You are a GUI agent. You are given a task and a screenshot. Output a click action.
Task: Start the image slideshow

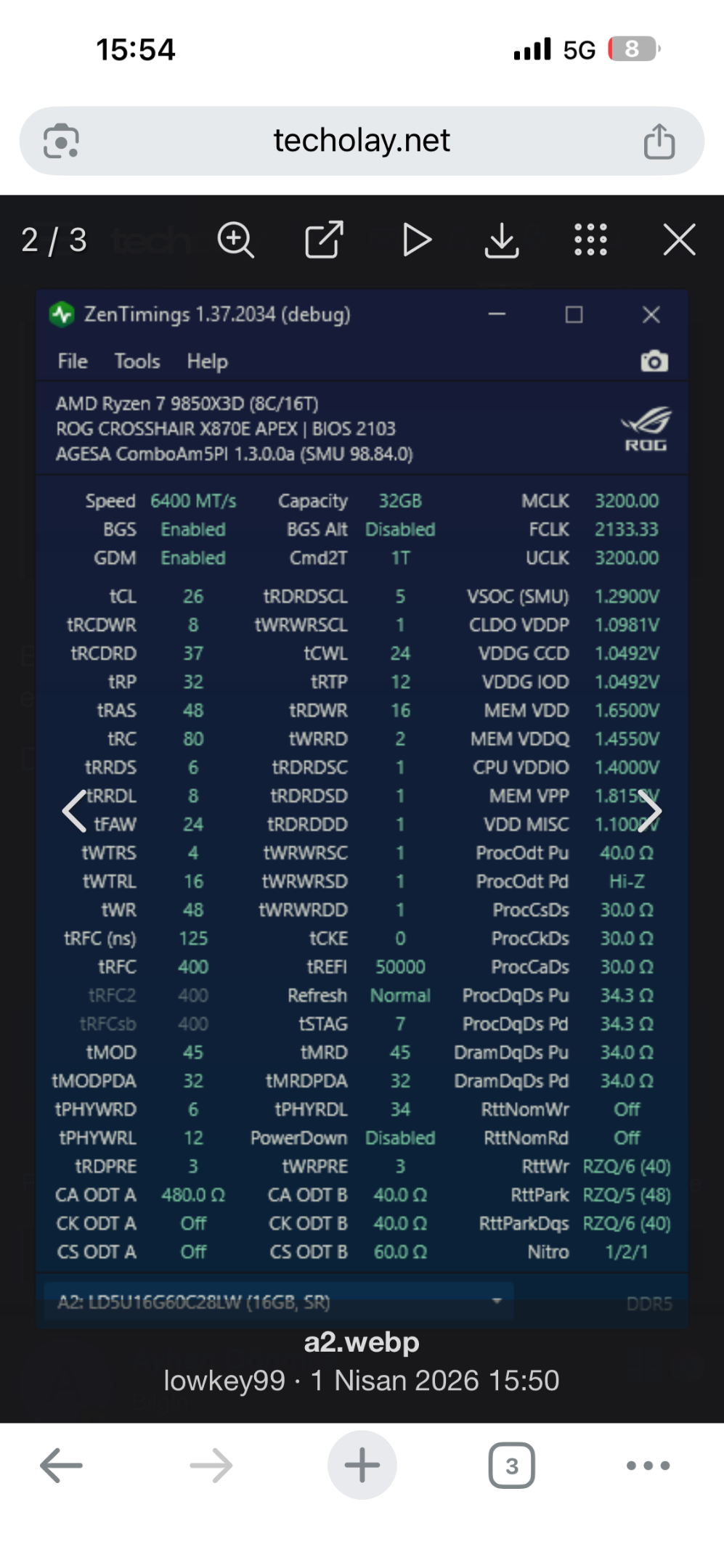click(416, 240)
